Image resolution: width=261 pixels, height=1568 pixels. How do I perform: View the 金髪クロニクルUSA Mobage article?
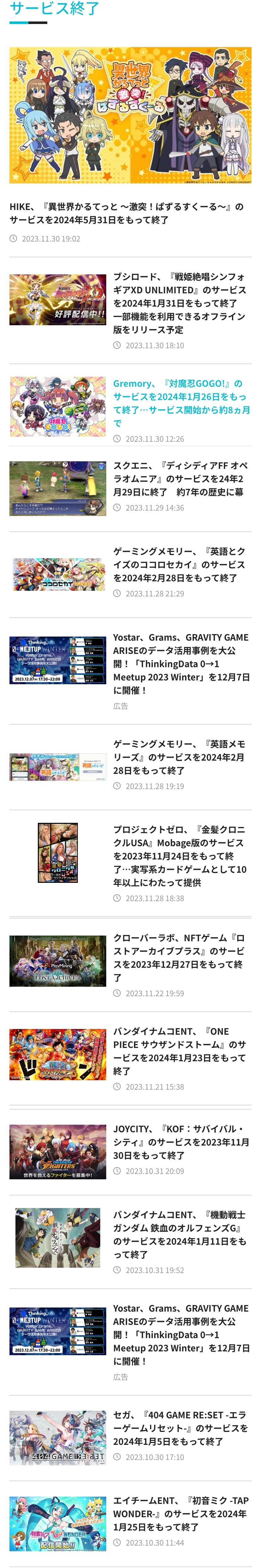click(180, 856)
